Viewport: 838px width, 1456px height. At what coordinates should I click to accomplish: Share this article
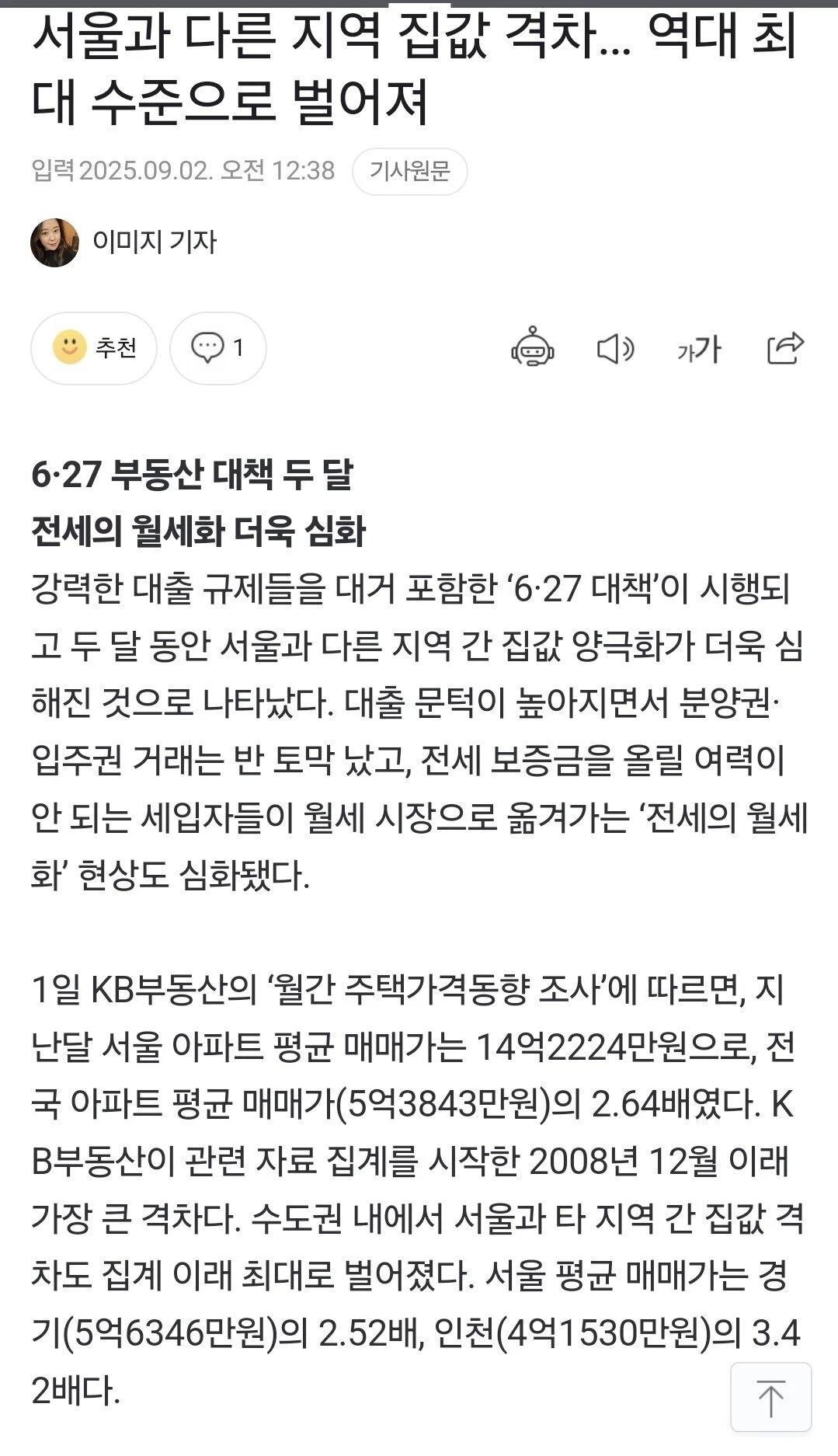(784, 347)
